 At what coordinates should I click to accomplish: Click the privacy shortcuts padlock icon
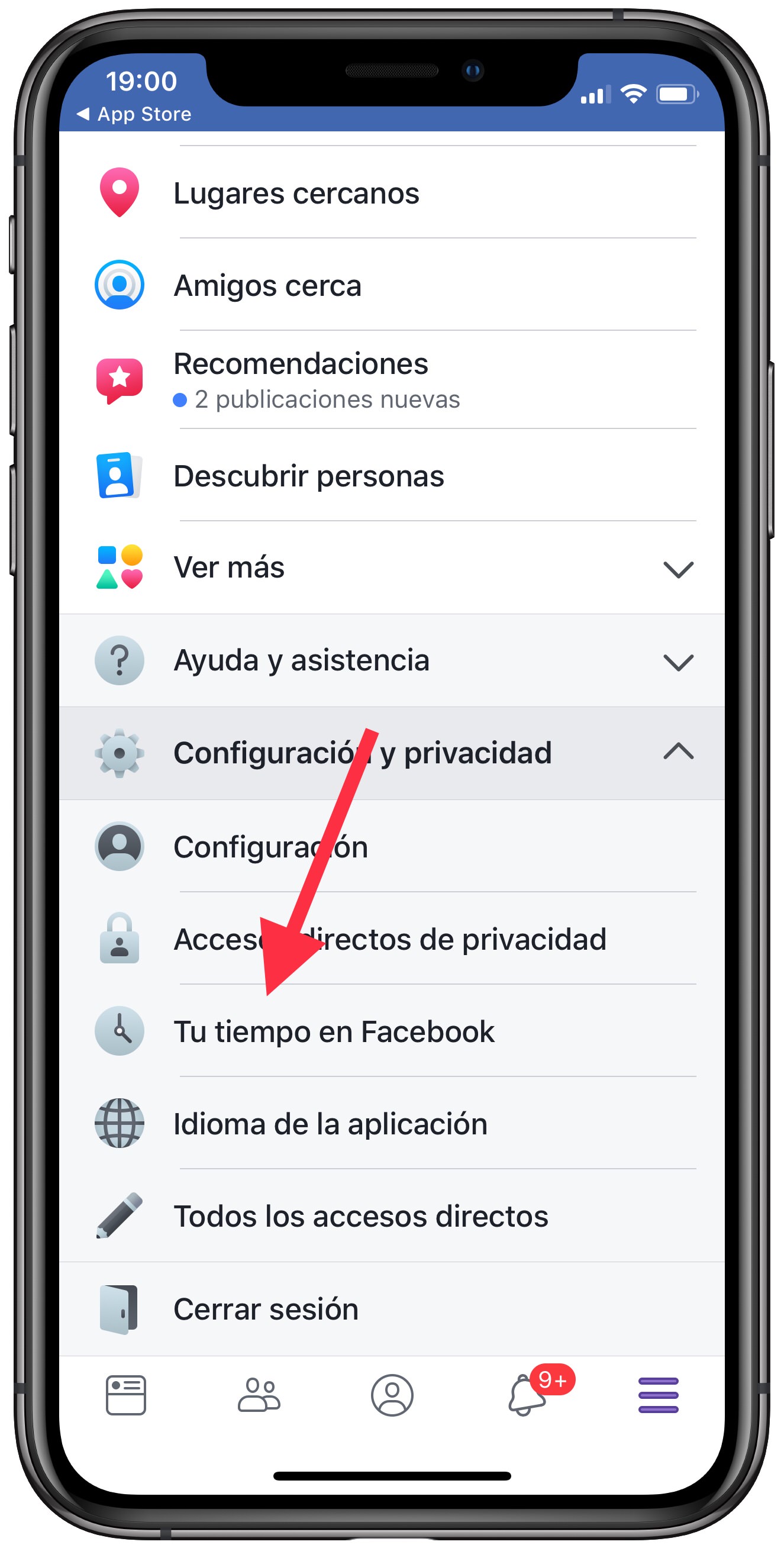coord(120,939)
